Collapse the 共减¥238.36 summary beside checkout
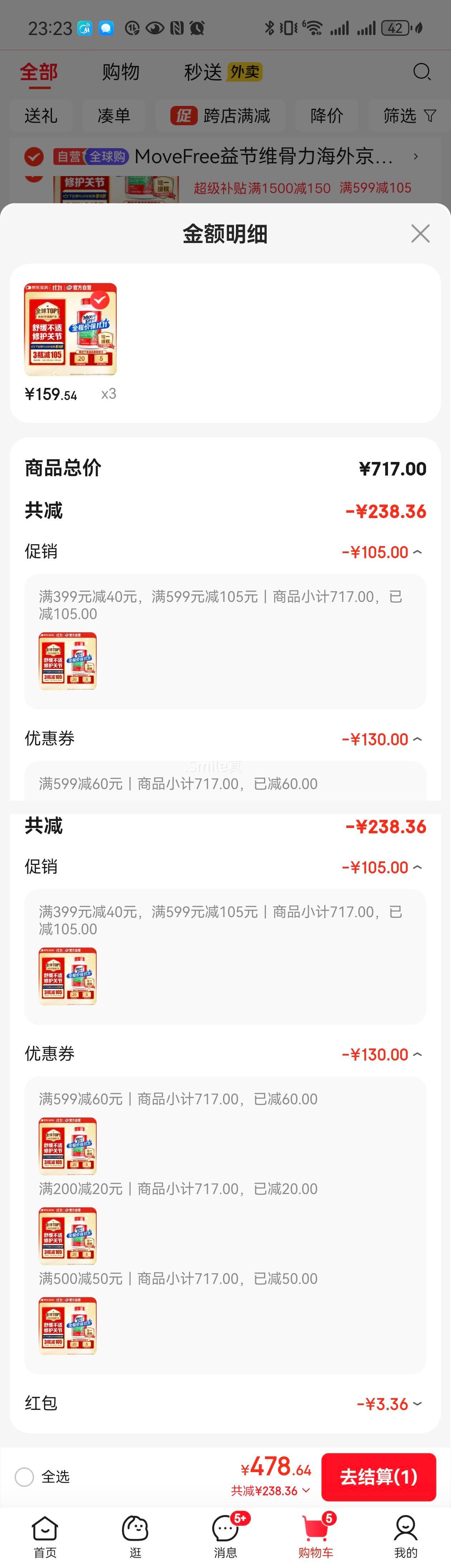Screen dimensions: 451x1568 271,1491
